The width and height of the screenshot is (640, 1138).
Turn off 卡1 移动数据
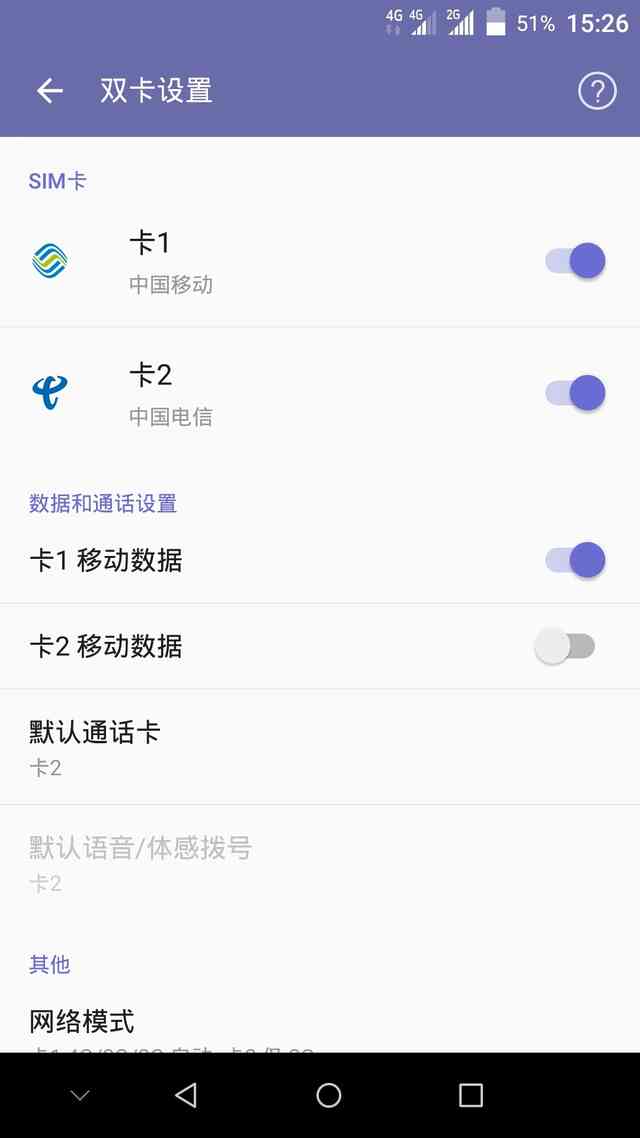click(576, 560)
